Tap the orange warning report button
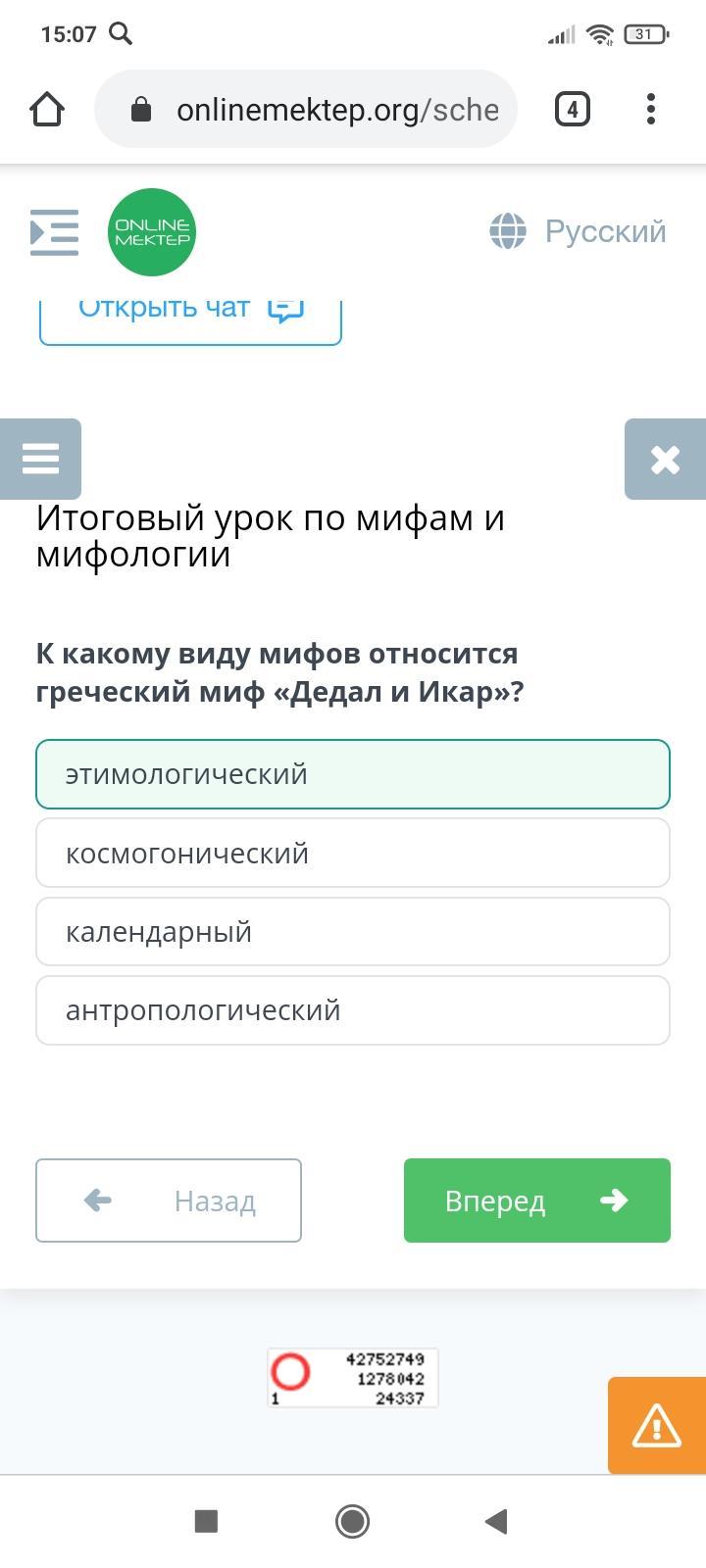 tap(657, 1425)
